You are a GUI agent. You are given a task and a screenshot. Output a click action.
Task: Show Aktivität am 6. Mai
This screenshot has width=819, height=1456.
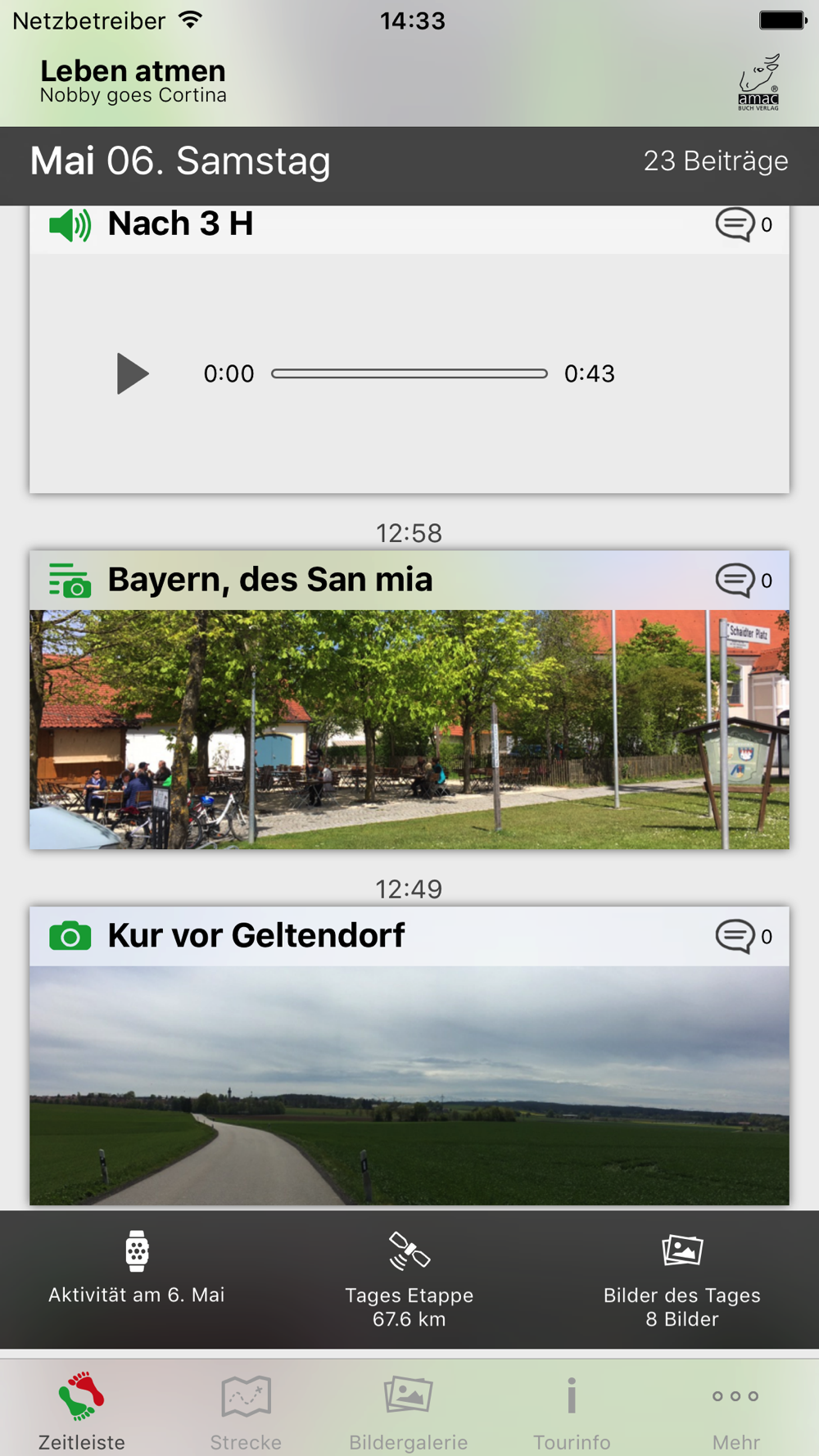tap(137, 1268)
